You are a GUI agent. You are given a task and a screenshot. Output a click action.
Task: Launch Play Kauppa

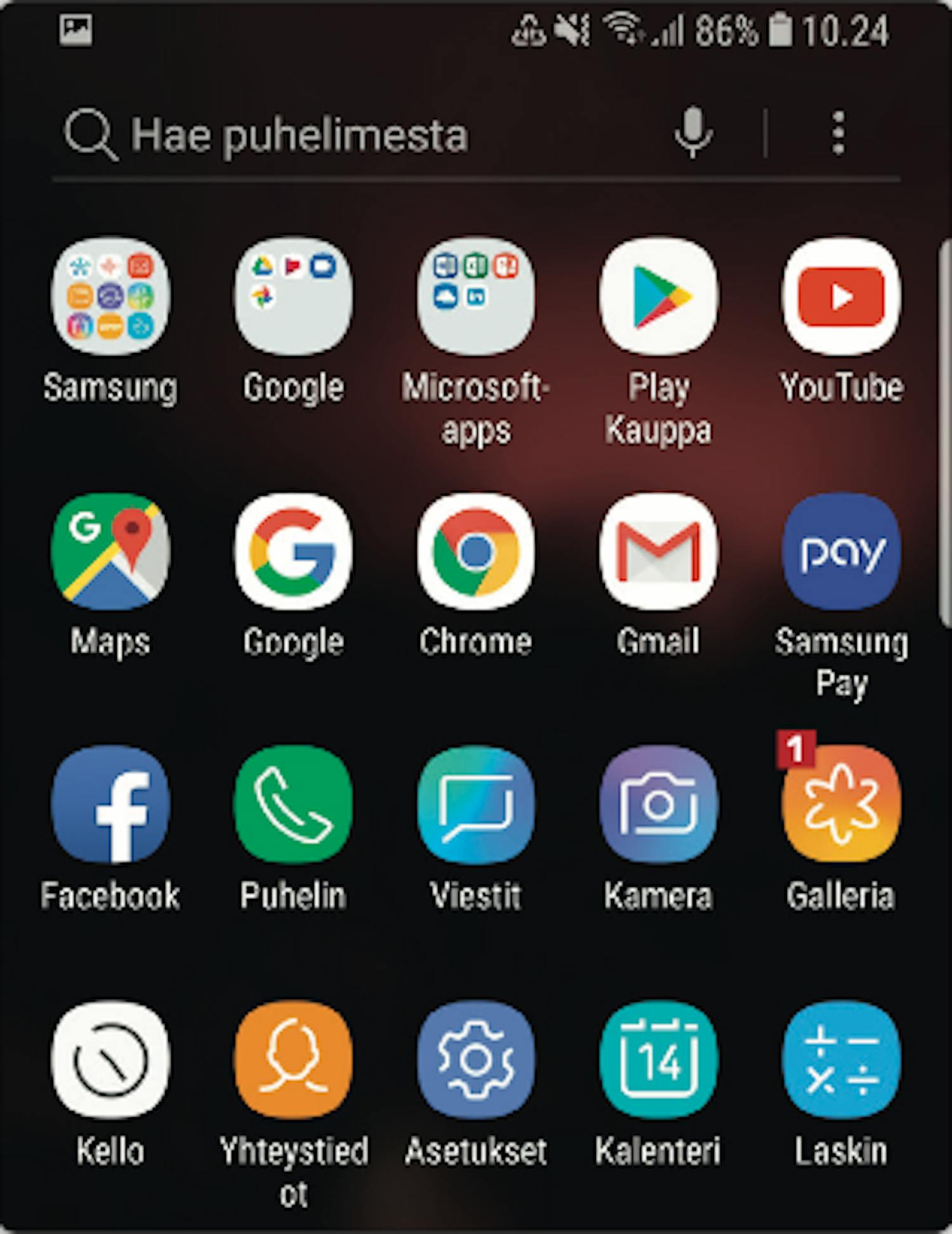658,296
